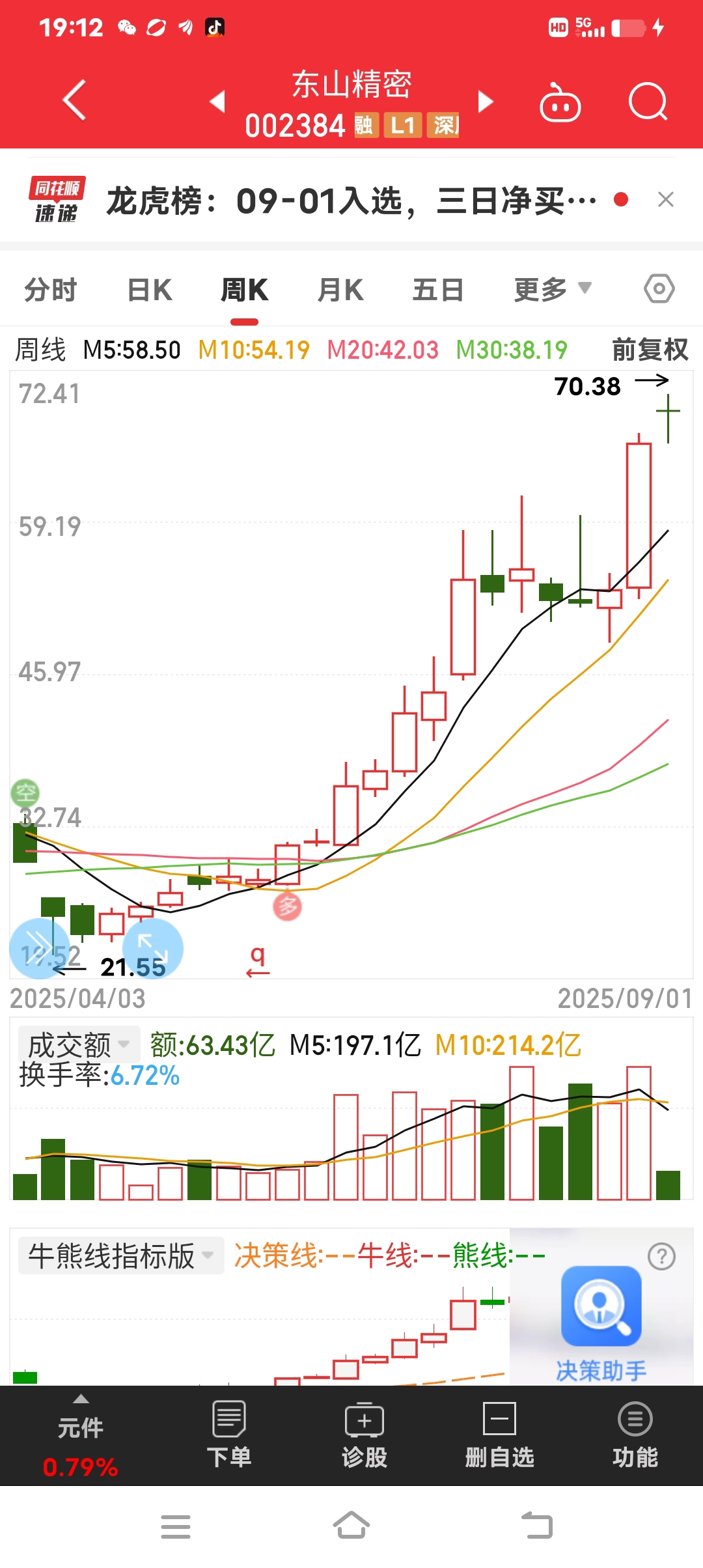Viewport: 703px width, 1568px height.
Task: Open the search magnifier
Action: coord(648,102)
